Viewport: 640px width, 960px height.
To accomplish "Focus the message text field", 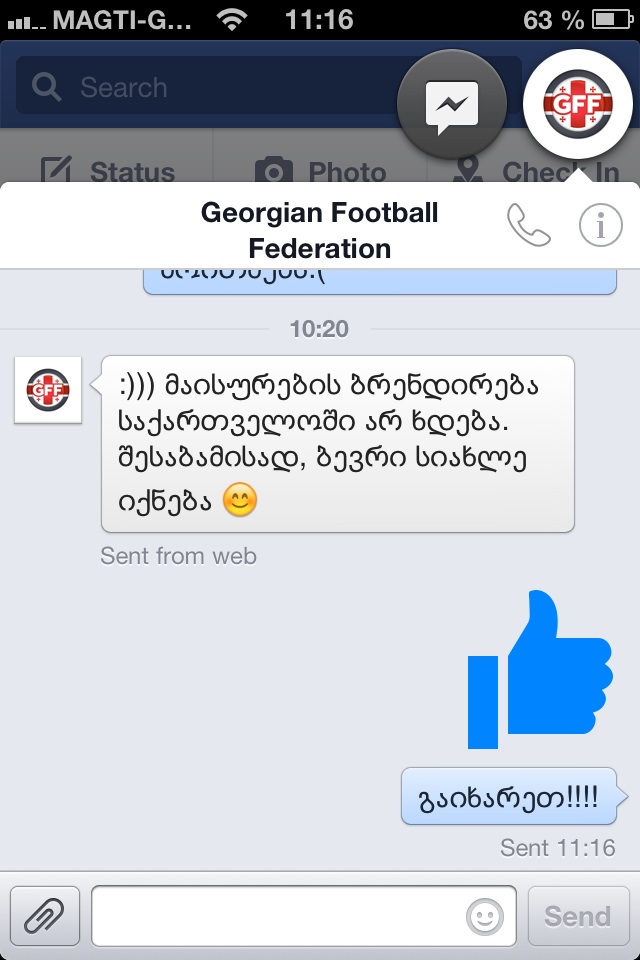I will [x=280, y=915].
